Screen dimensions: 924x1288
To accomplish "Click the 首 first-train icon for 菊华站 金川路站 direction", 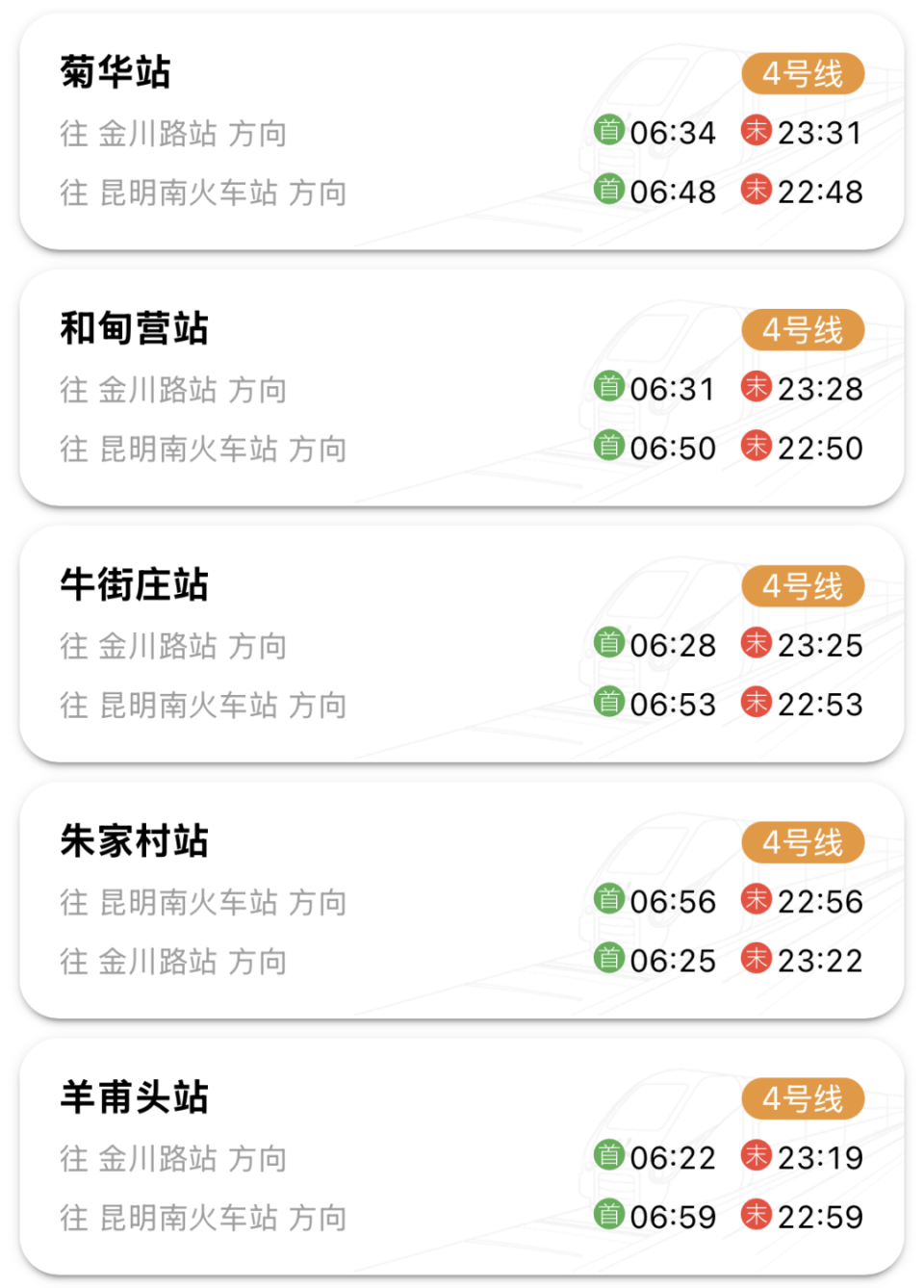I will coord(610,133).
